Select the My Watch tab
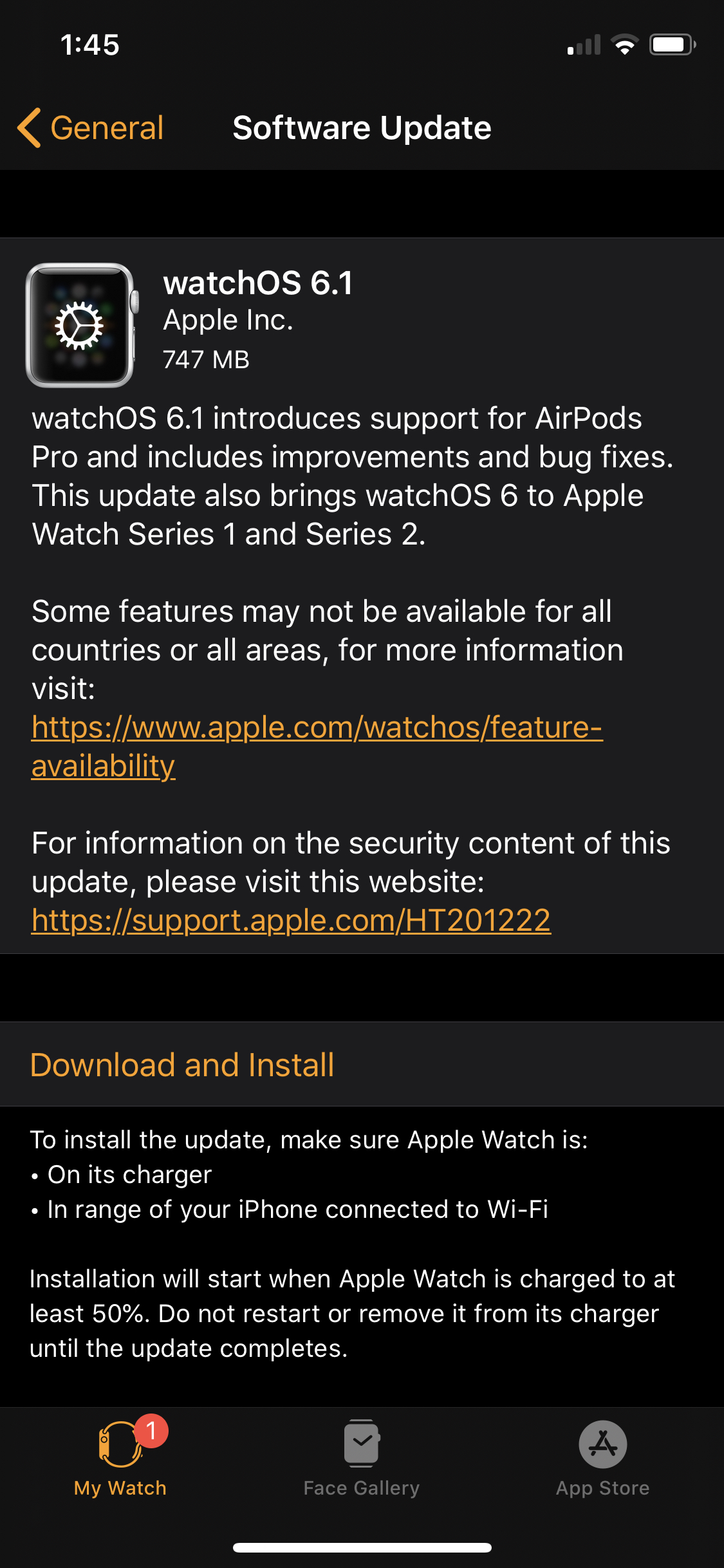This screenshot has width=724, height=1568. (120, 1459)
